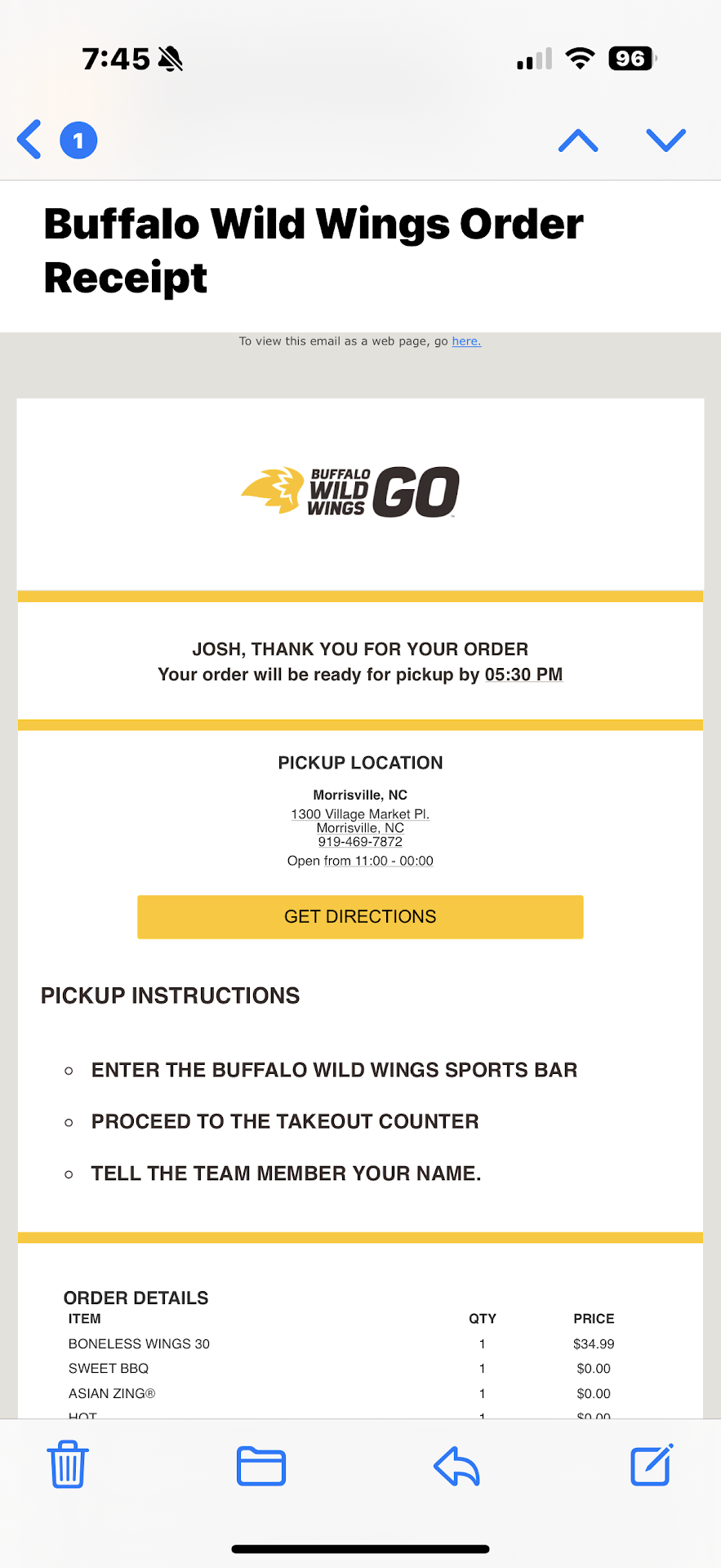Open the 1300 Village Market Pl. address

tap(360, 814)
